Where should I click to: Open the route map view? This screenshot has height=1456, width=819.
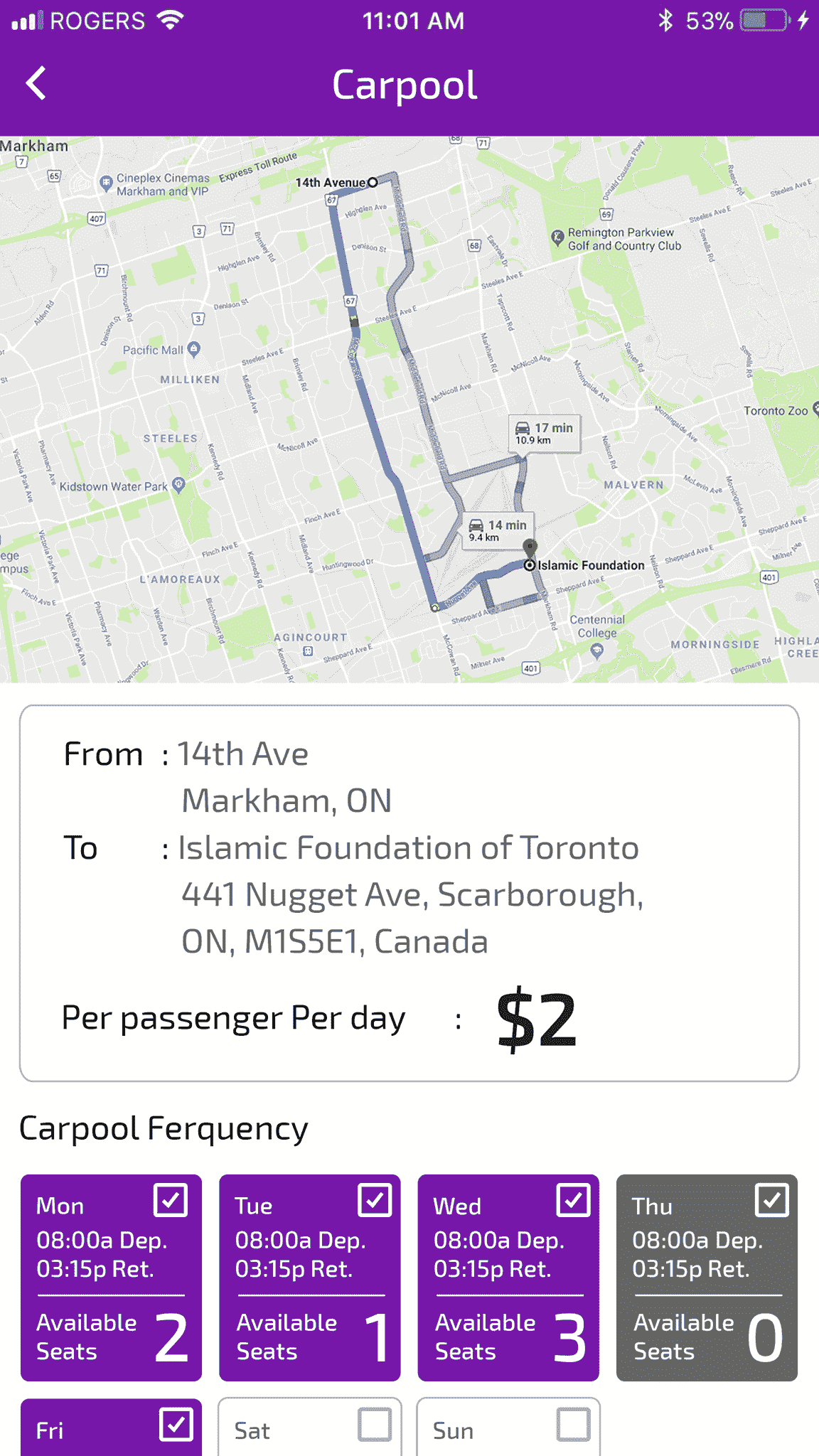click(409, 409)
